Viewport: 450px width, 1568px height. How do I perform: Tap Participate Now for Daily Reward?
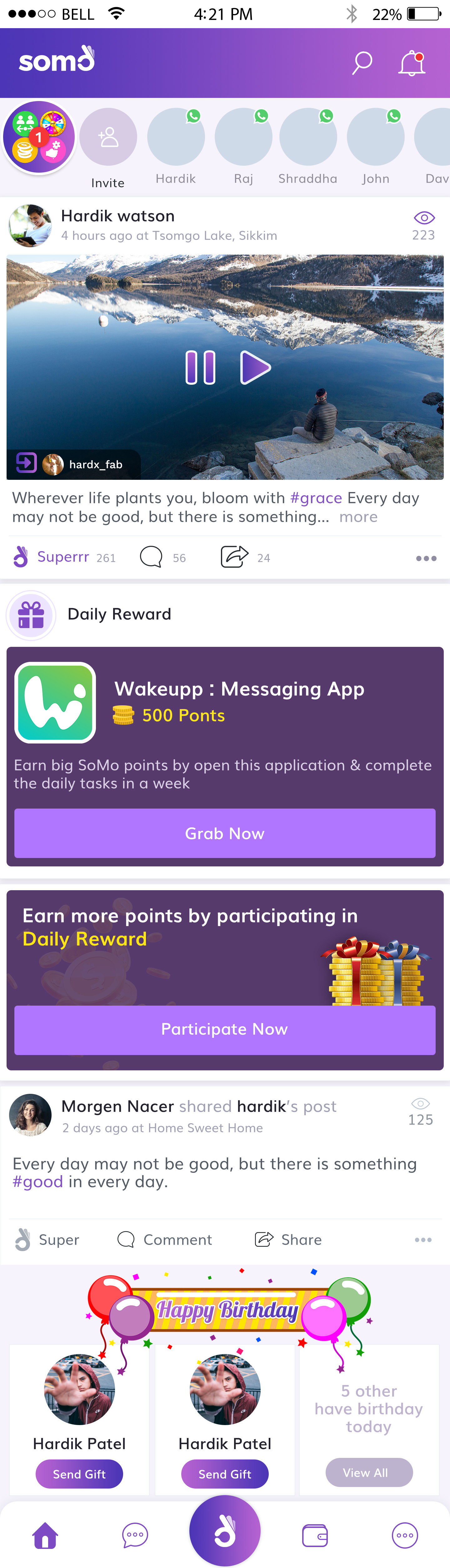(225, 1029)
